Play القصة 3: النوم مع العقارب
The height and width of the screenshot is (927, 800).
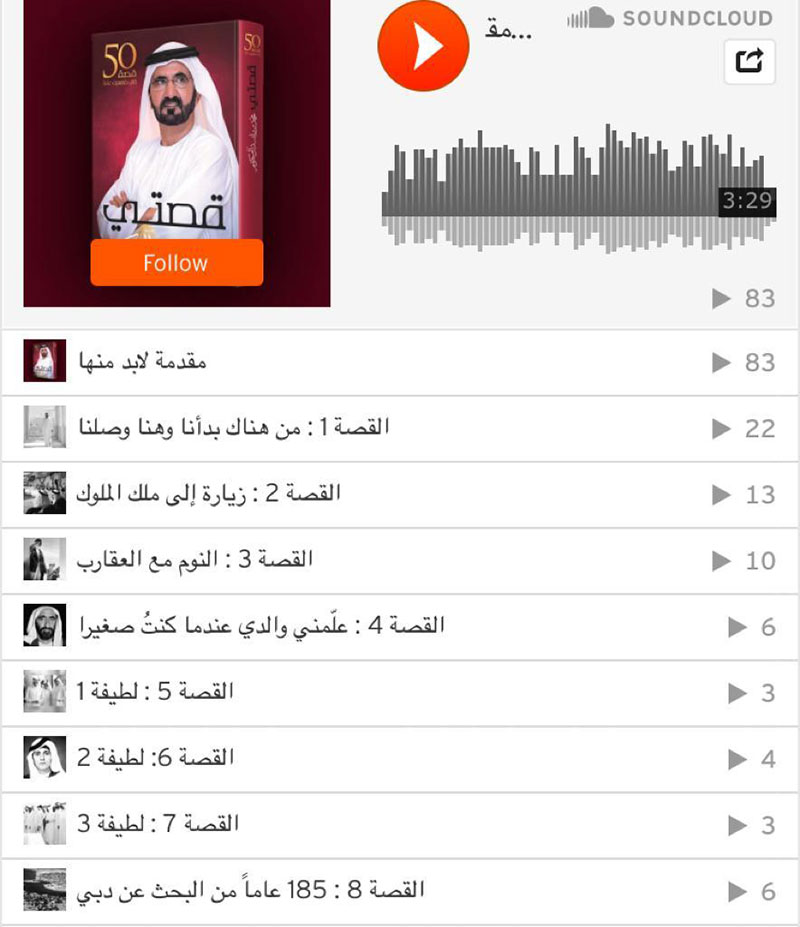(x=400, y=561)
